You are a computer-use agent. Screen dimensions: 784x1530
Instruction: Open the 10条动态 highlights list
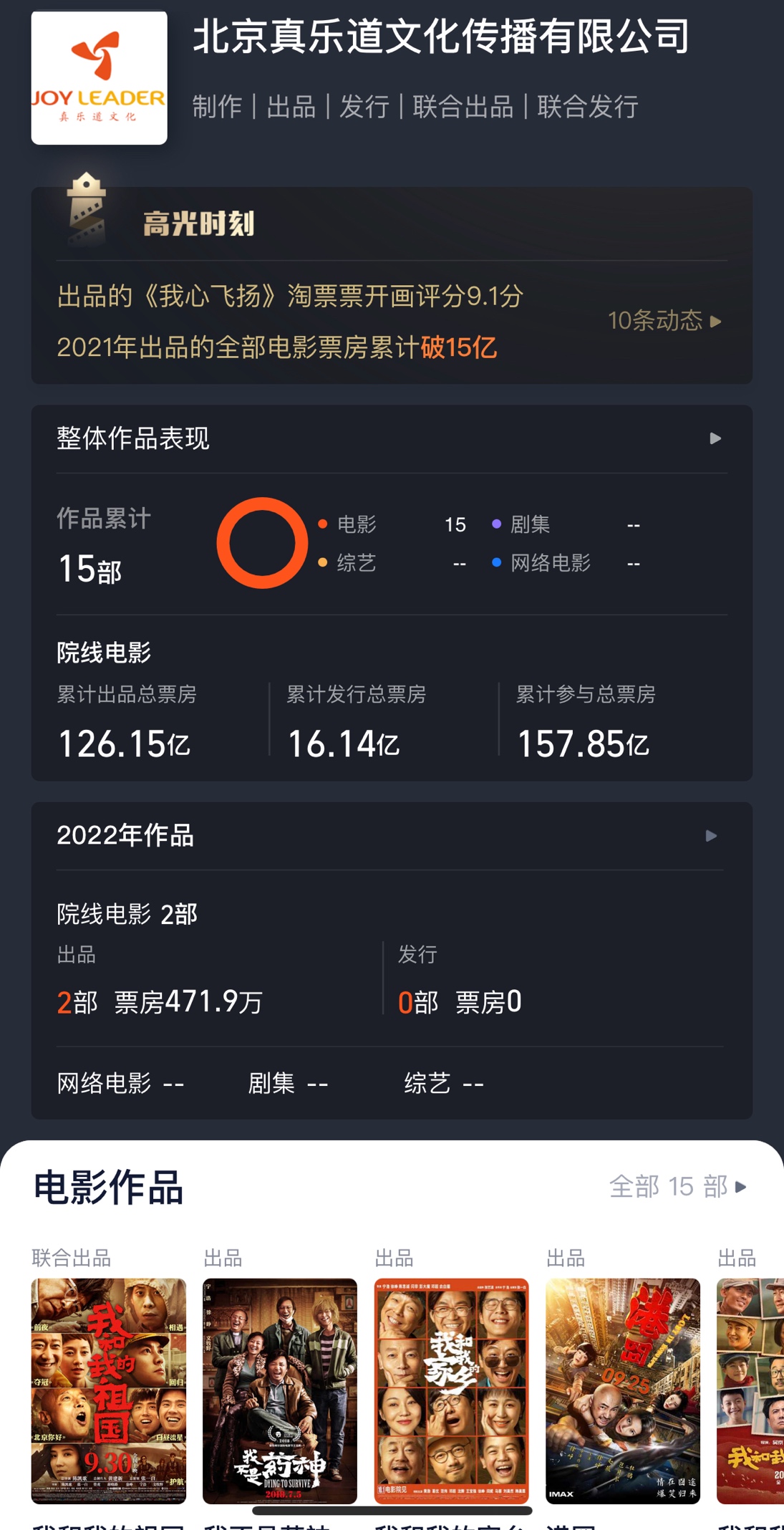pyautogui.click(x=664, y=321)
